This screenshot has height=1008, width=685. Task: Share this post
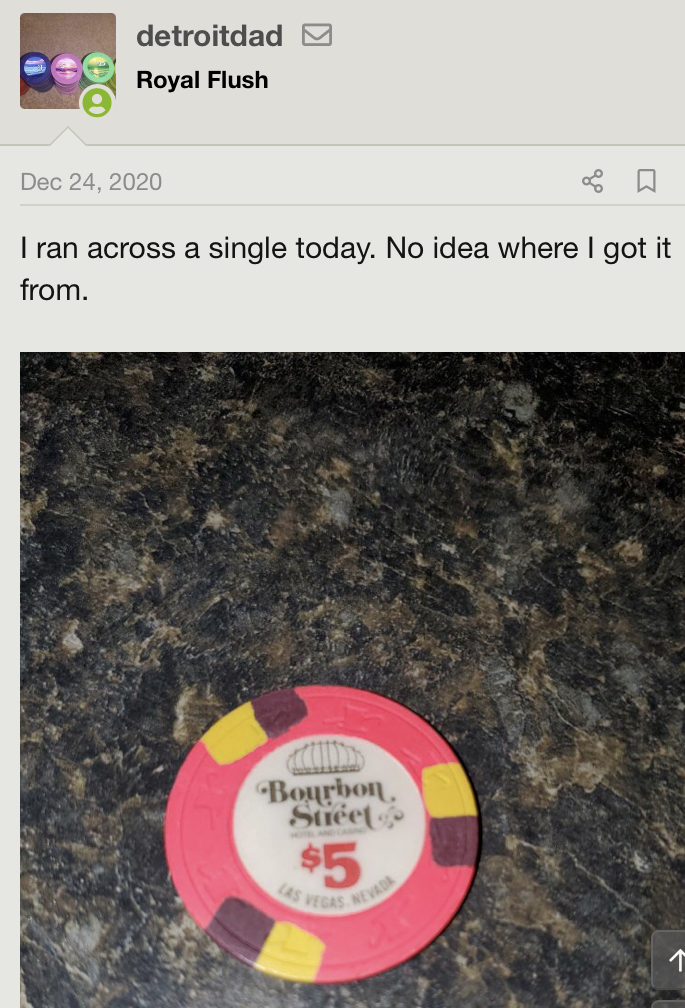point(593,181)
